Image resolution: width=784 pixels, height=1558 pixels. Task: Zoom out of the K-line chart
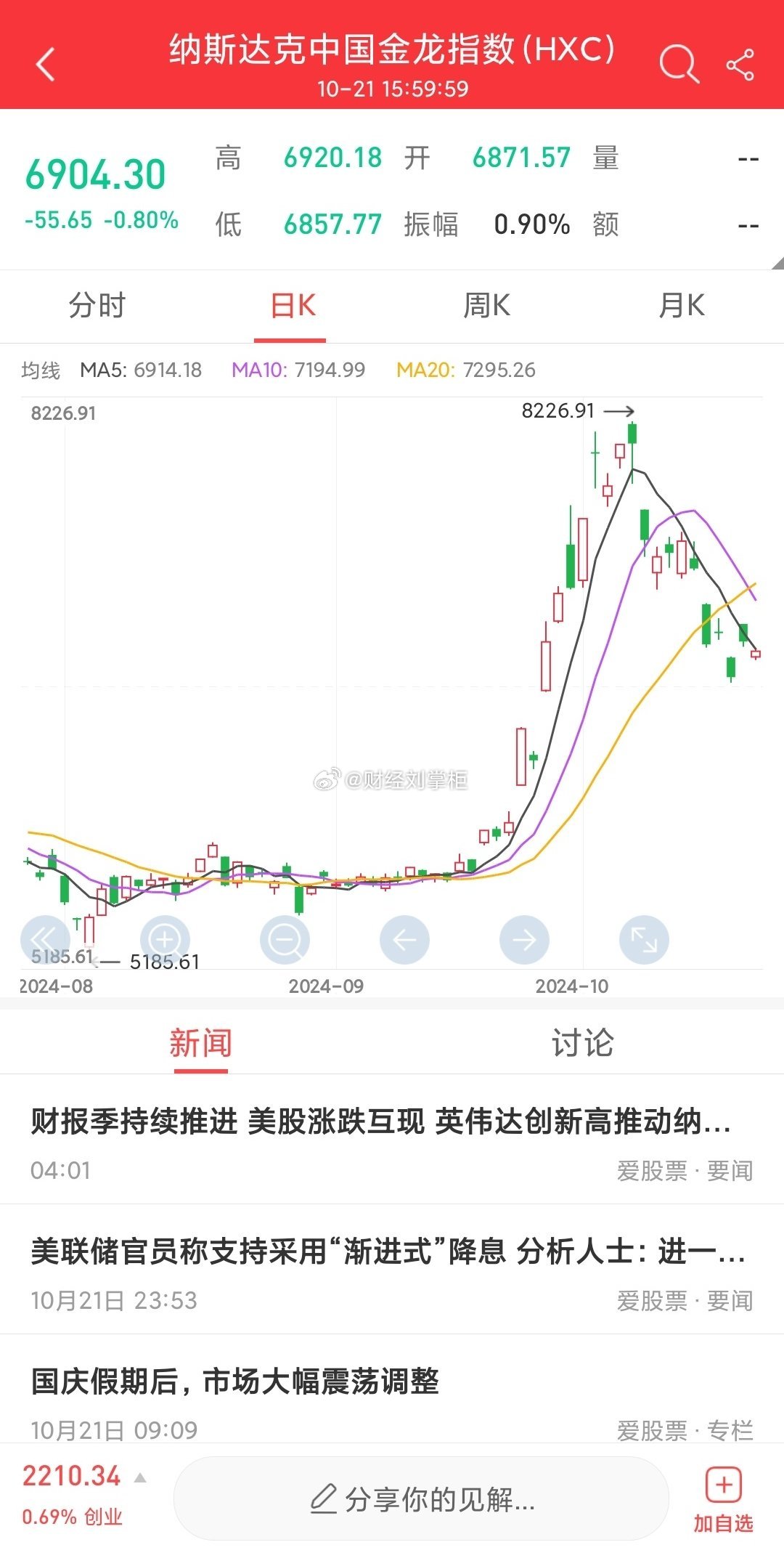(285, 940)
